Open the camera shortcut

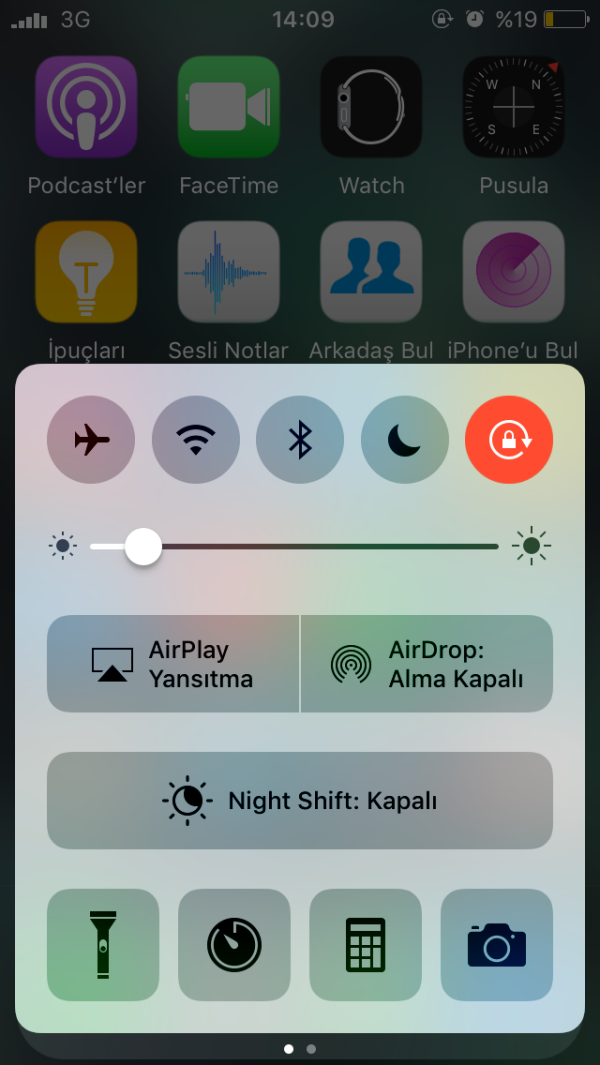click(496, 944)
